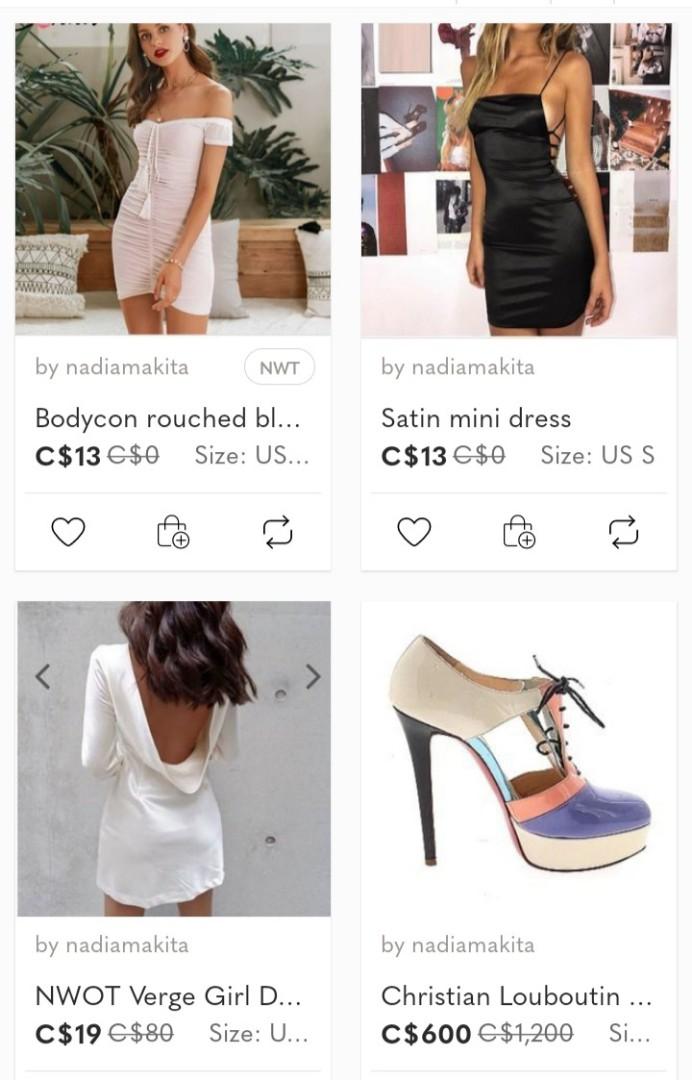Add Bodycon rouched dress to bundle
Viewport: 692px width, 1080px height.
173,532
